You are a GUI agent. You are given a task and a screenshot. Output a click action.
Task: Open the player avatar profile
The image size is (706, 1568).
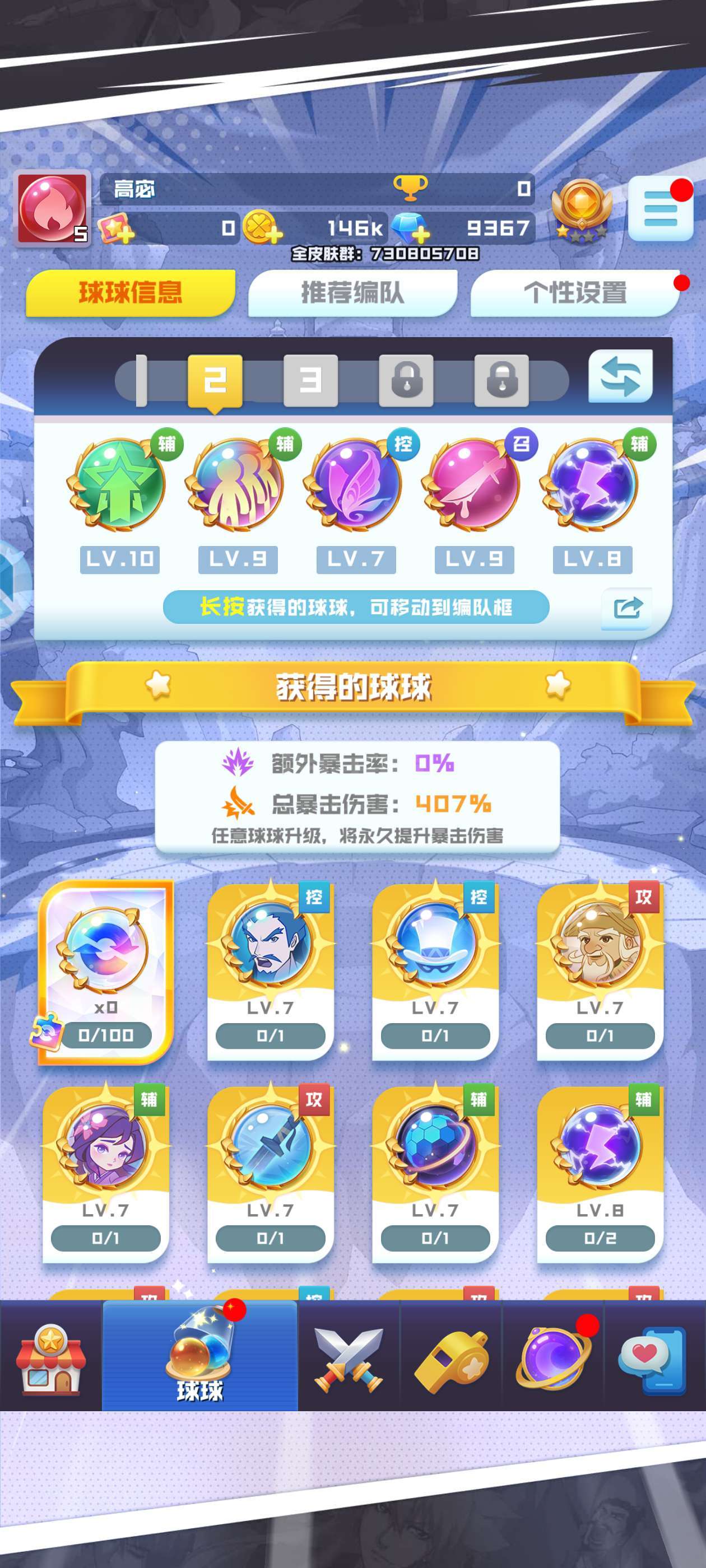tap(52, 208)
